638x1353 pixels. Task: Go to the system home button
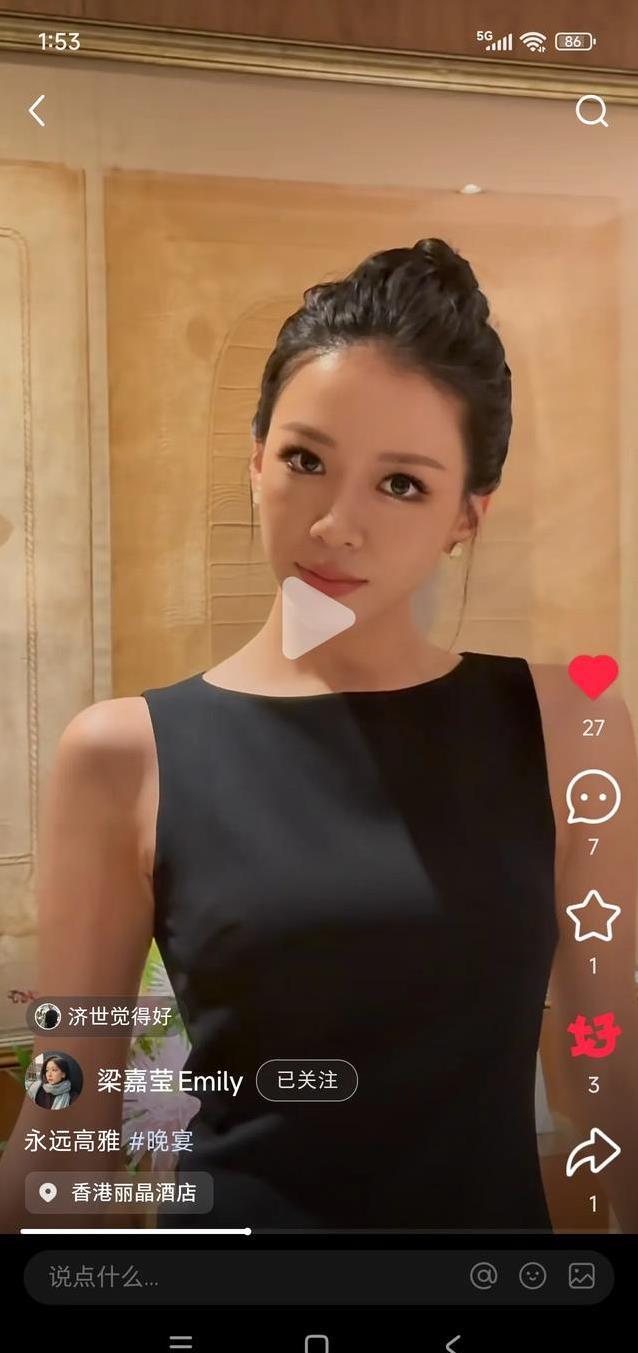pyautogui.click(x=317, y=1343)
